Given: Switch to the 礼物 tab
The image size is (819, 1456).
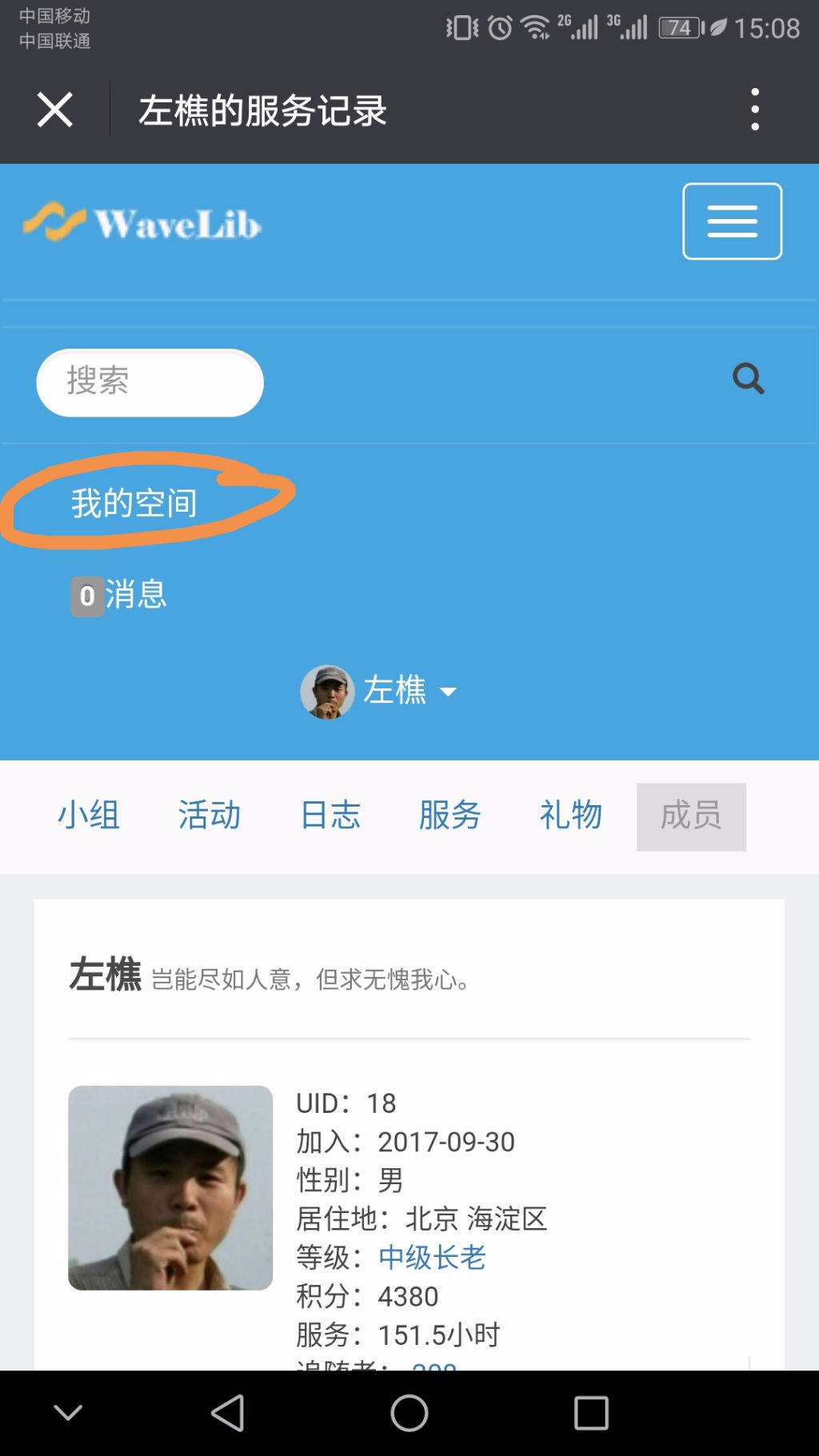Looking at the screenshot, I should point(571,816).
